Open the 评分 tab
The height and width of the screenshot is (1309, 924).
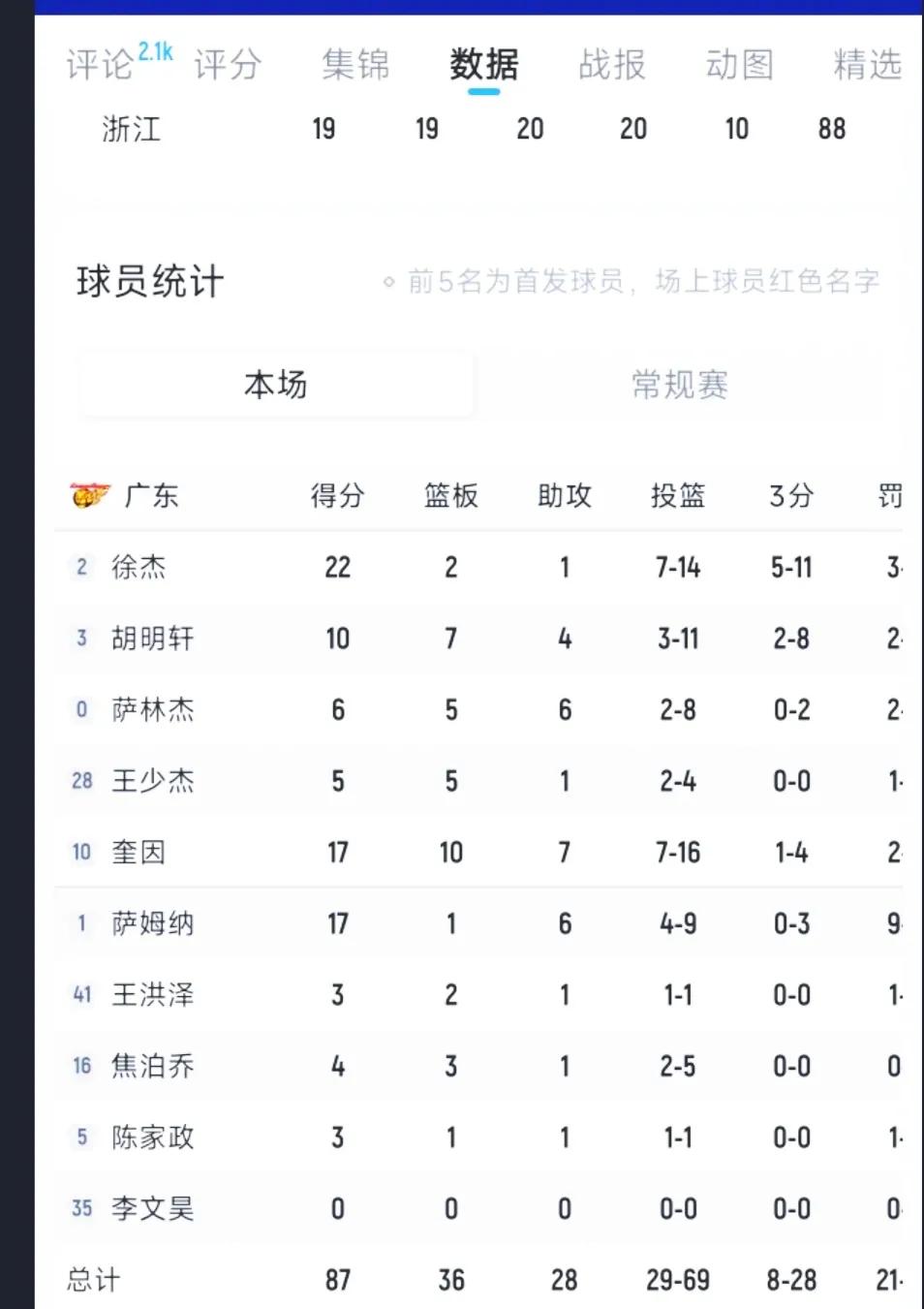228,65
